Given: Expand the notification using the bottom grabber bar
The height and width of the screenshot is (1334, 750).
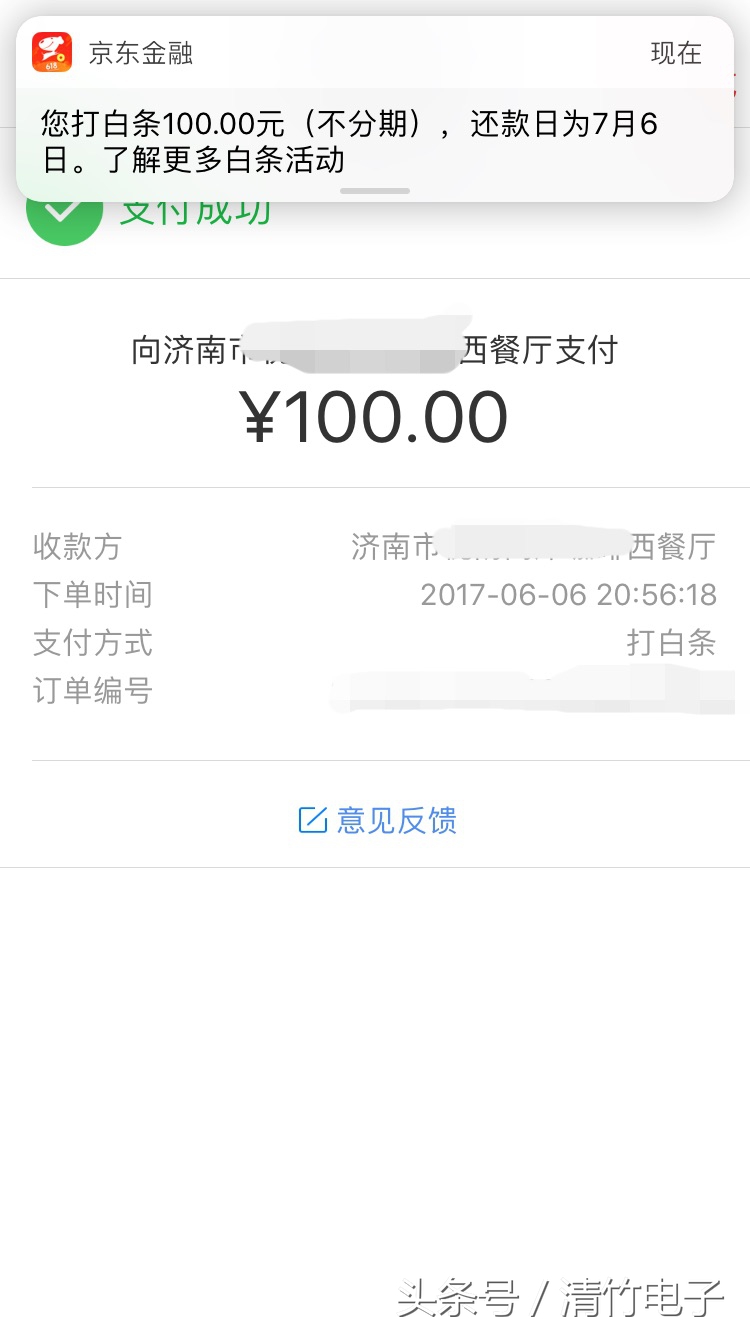Looking at the screenshot, I should pyautogui.click(x=375, y=190).
